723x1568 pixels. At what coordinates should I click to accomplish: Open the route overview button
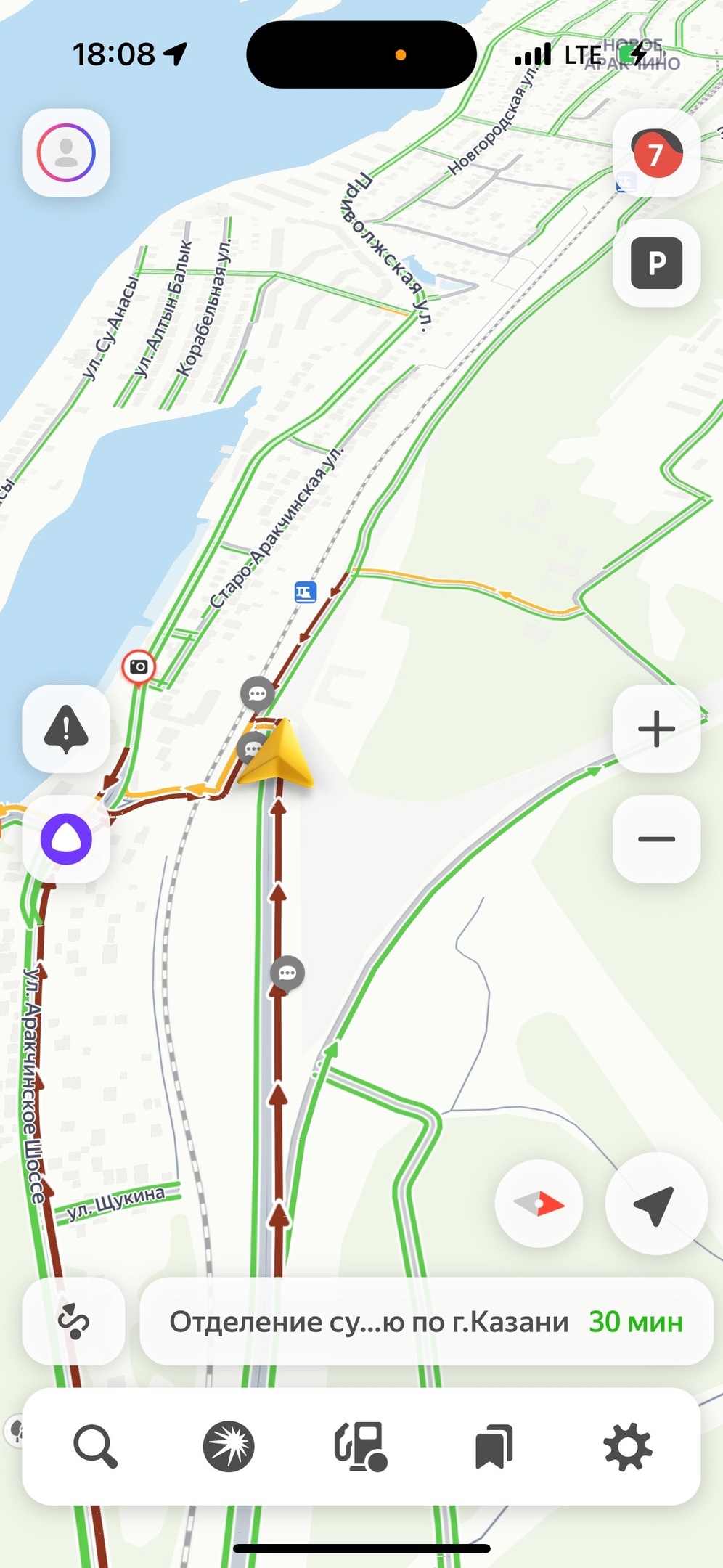[x=73, y=1321]
